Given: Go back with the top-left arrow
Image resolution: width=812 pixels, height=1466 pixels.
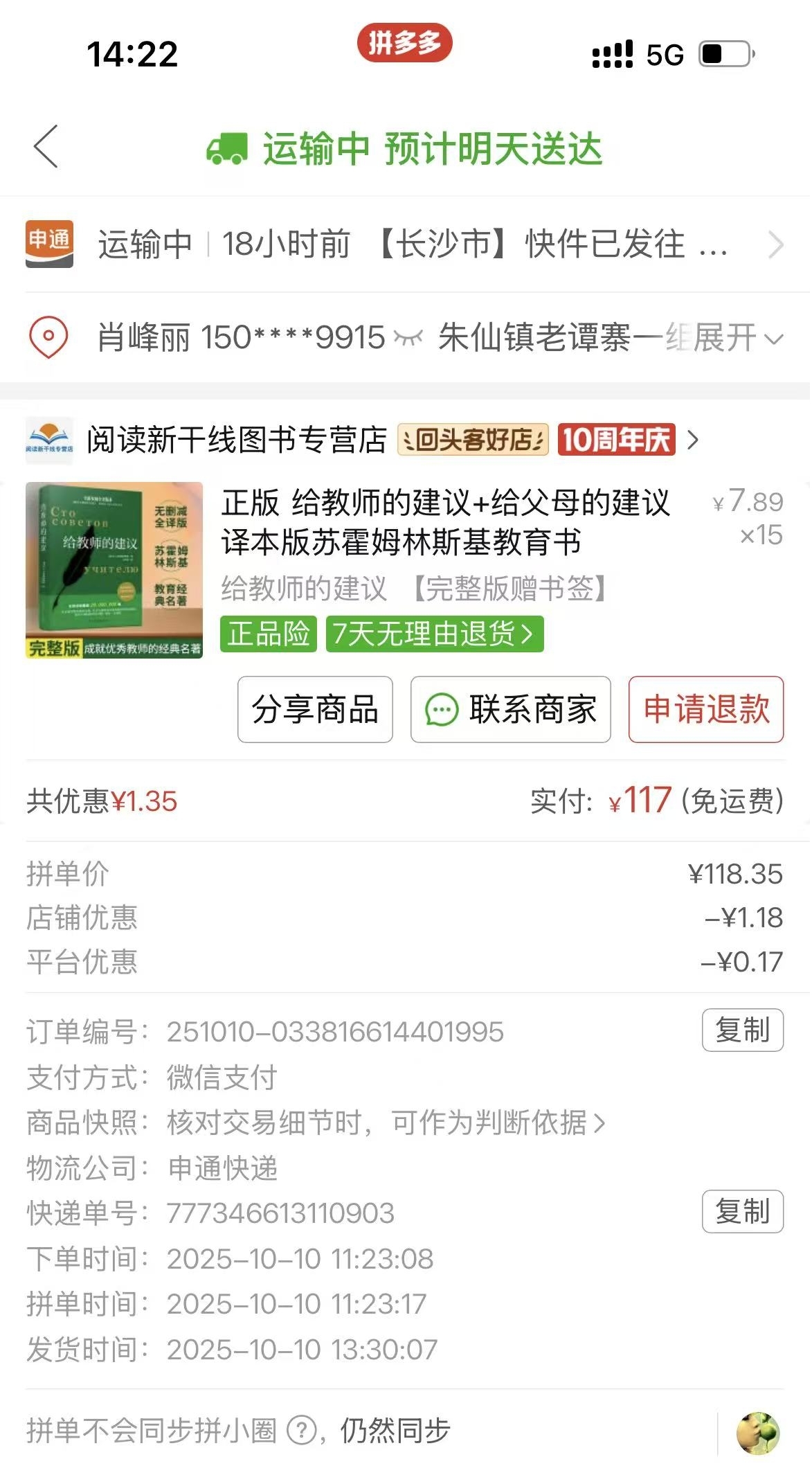Looking at the screenshot, I should click(46, 146).
